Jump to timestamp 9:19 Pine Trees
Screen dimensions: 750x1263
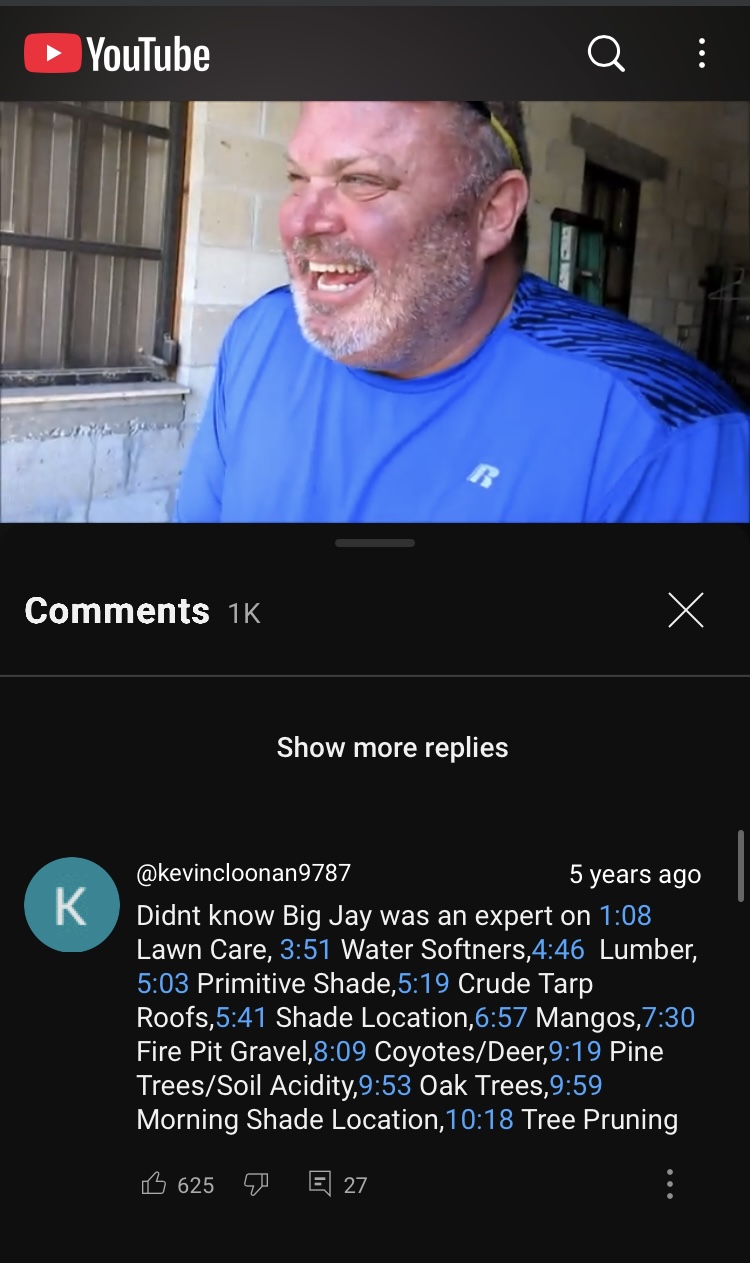[575, 1051]
